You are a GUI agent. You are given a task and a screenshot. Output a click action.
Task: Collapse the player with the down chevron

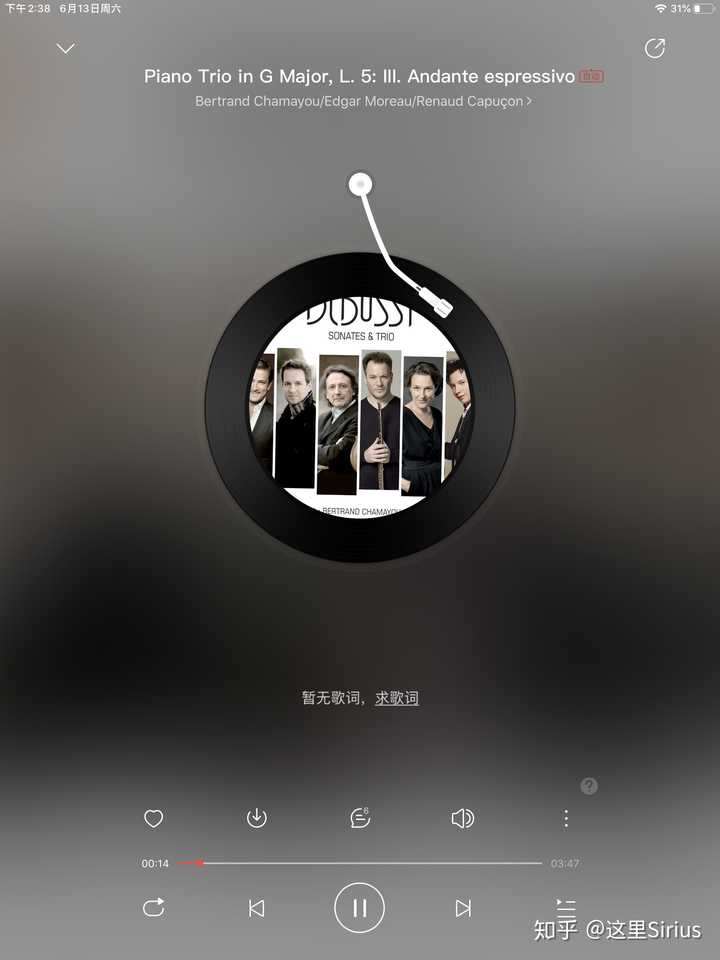point(66,48)
